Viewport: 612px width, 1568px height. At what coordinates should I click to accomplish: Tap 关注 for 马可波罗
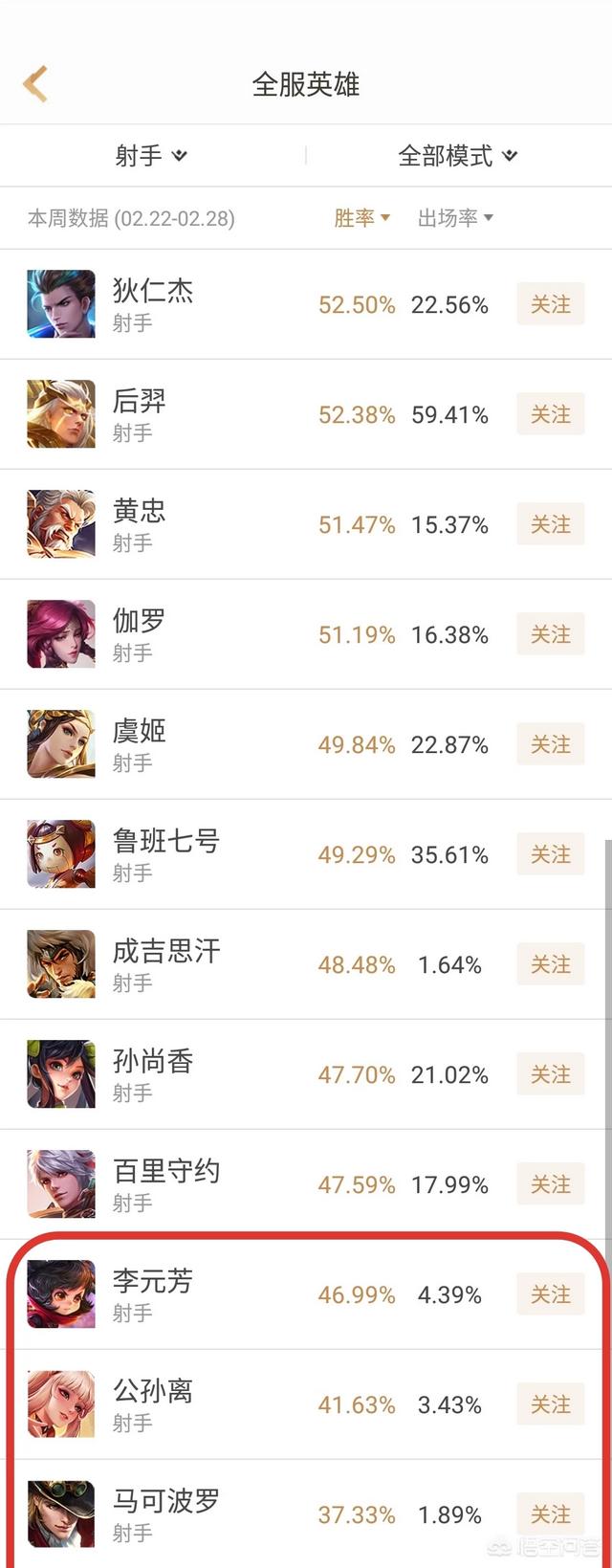coord(550,1514)
